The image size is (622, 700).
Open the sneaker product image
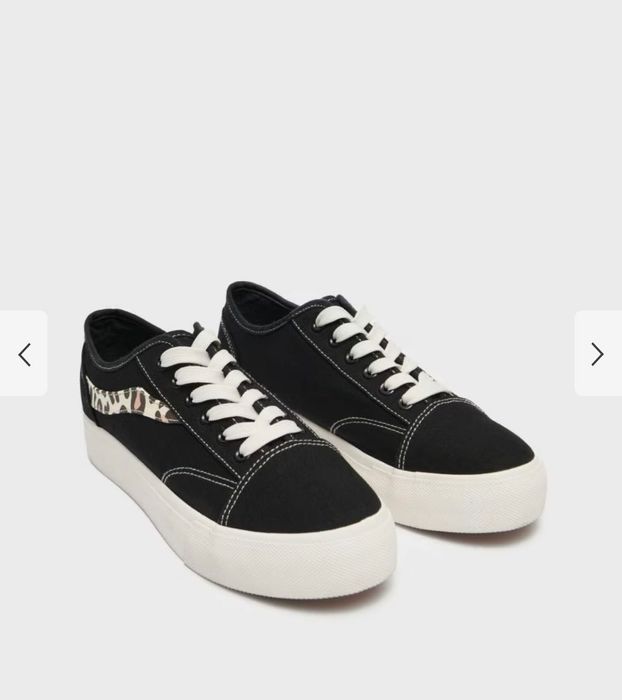coord(310,430)
